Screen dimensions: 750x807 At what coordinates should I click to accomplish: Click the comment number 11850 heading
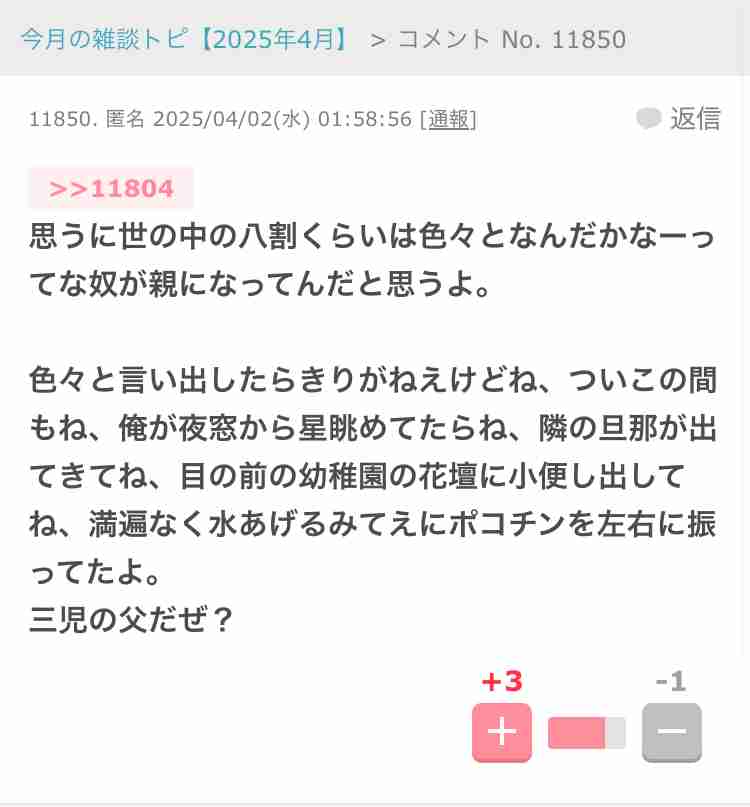pos(60,119)
